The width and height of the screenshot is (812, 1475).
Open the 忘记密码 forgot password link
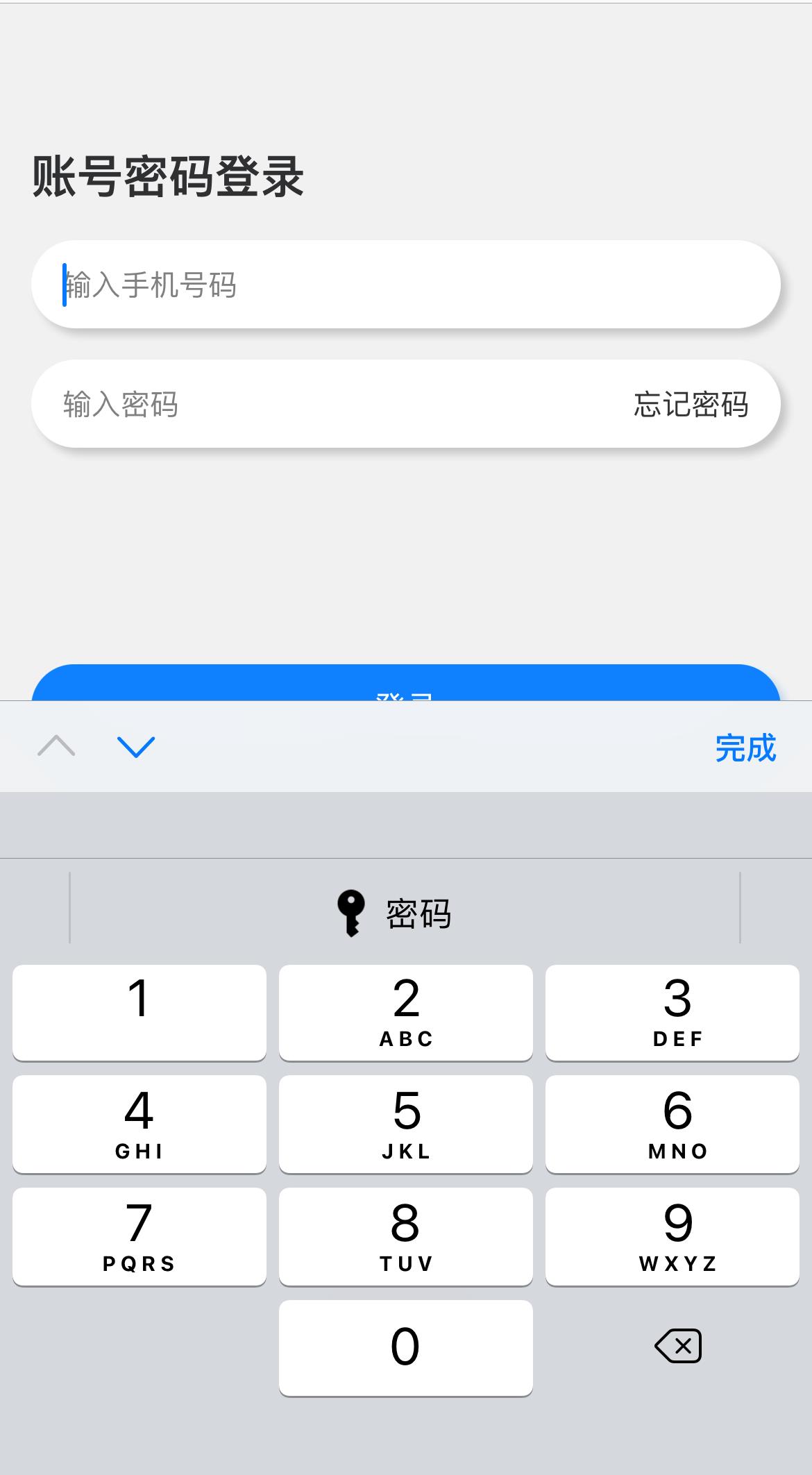tap(691, 404)
